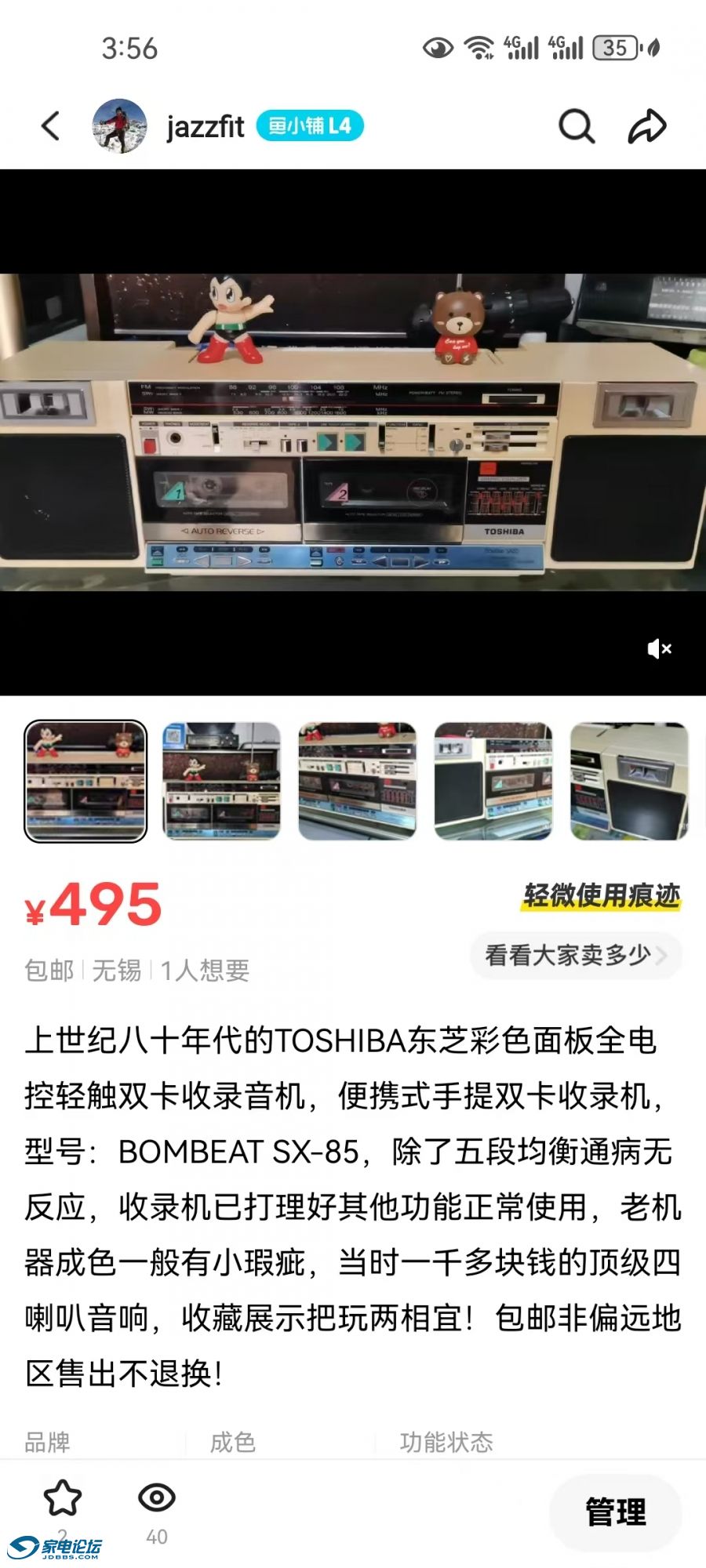Image resolution: width=706 pixels, height=1568 pixels.
Task: Go back using the arrow
Action: pos(51,126)
